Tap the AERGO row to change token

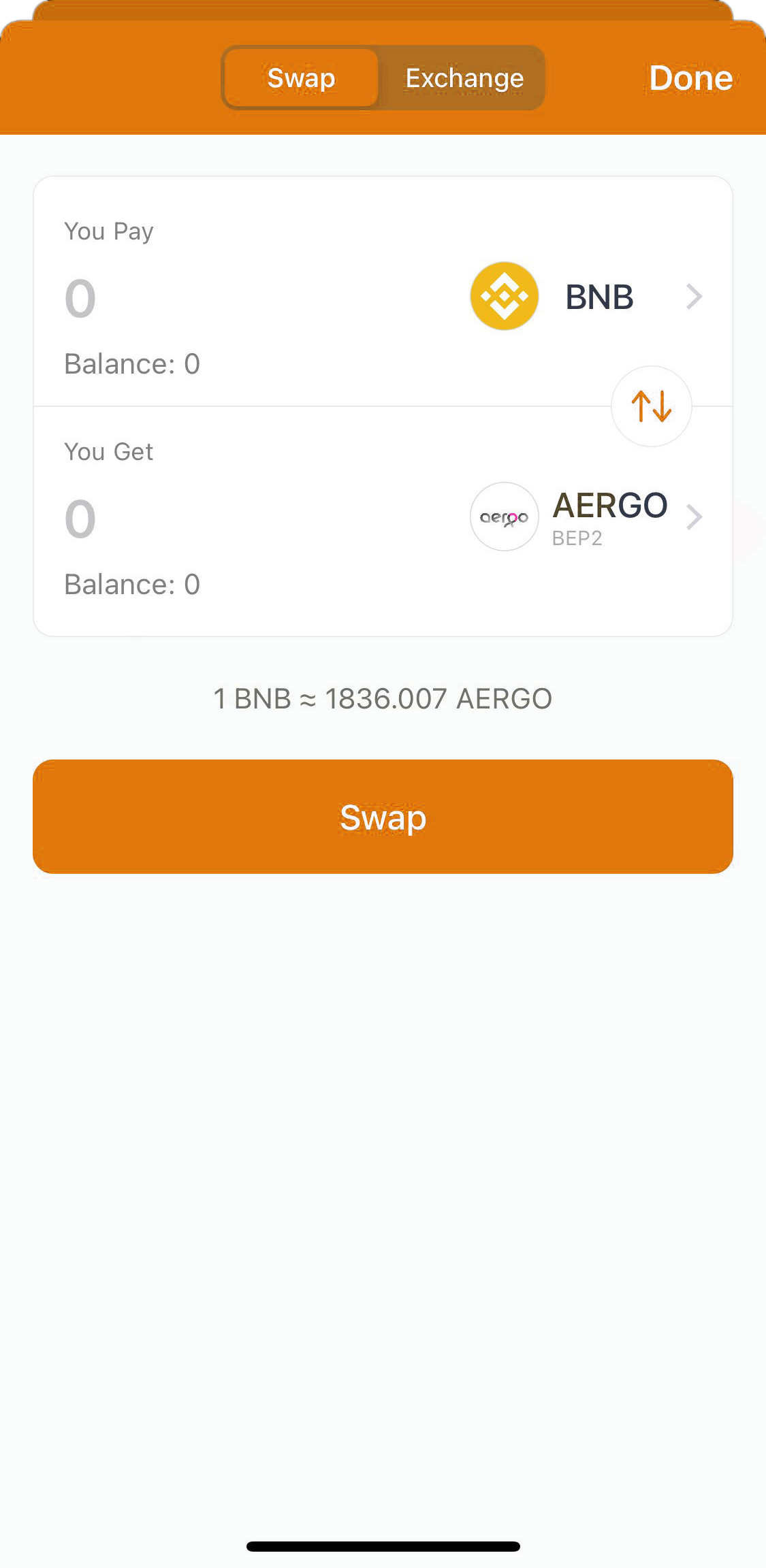[x=609, y=506]
